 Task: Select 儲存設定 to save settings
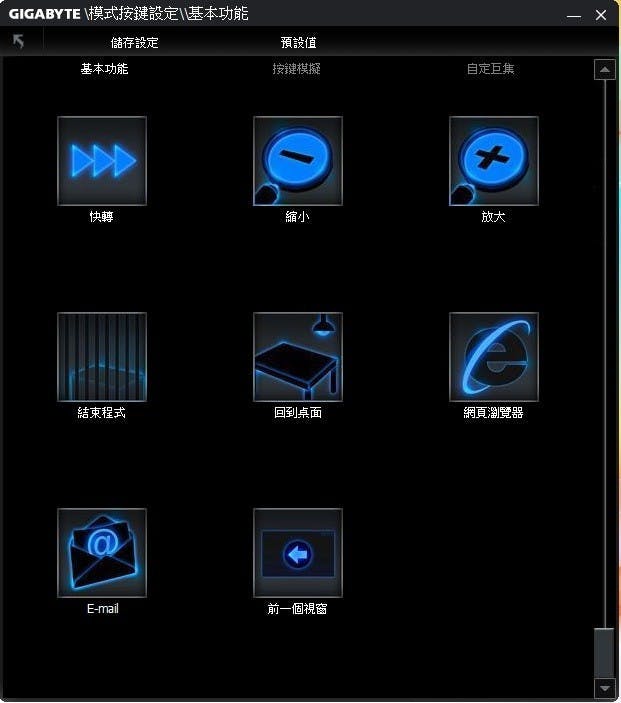click(134, 43)
